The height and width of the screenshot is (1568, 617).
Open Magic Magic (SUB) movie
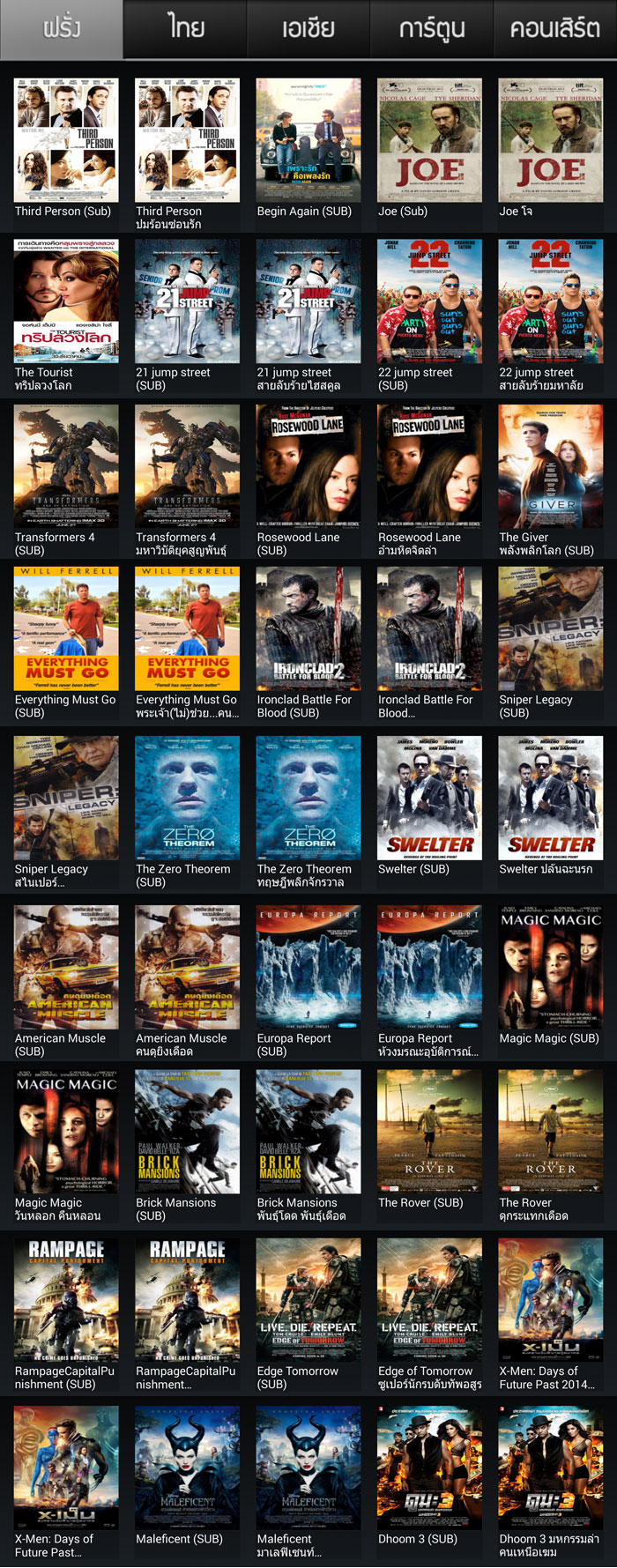coord(551,967)
